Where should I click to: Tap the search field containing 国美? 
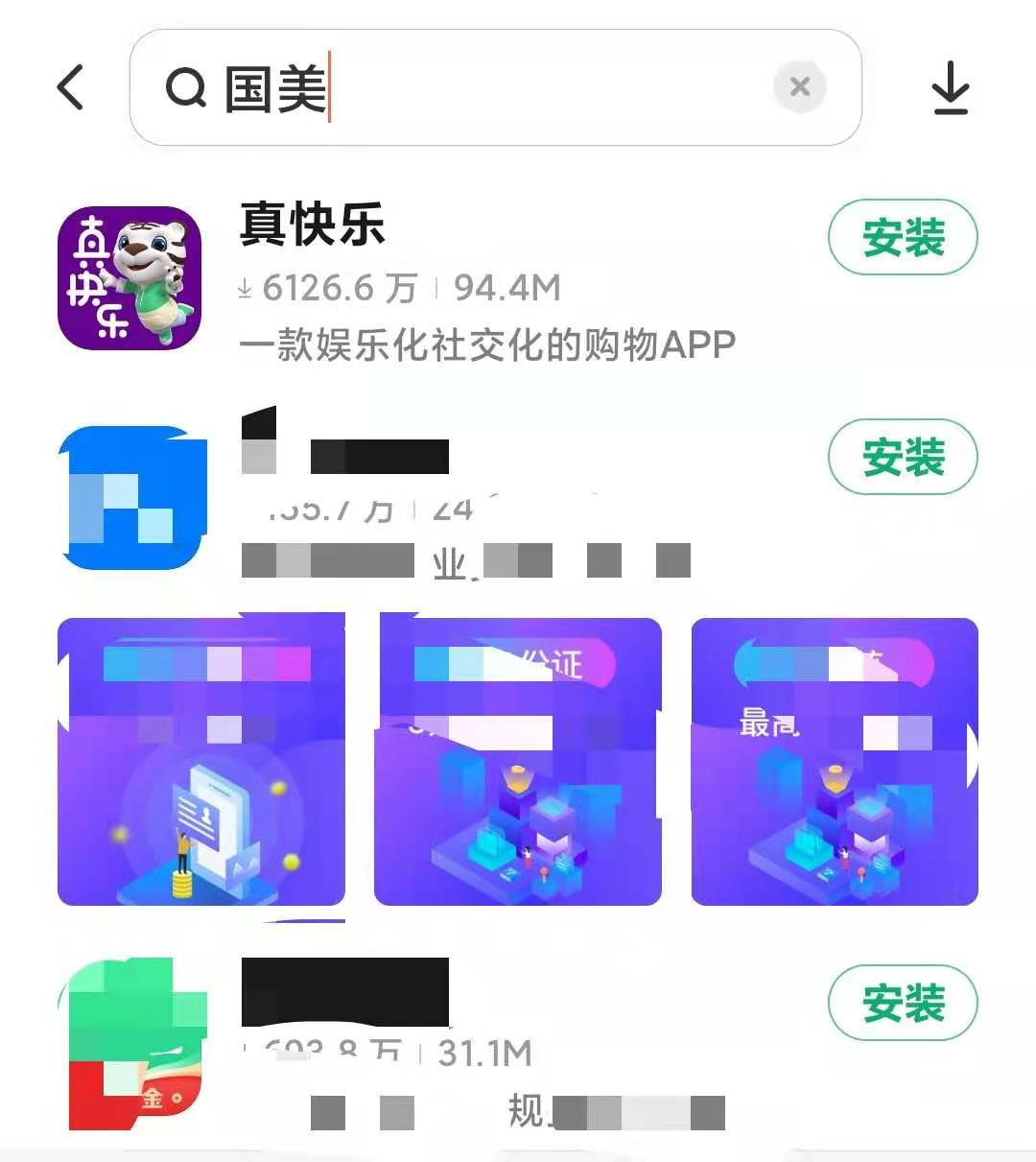(480, 88)
